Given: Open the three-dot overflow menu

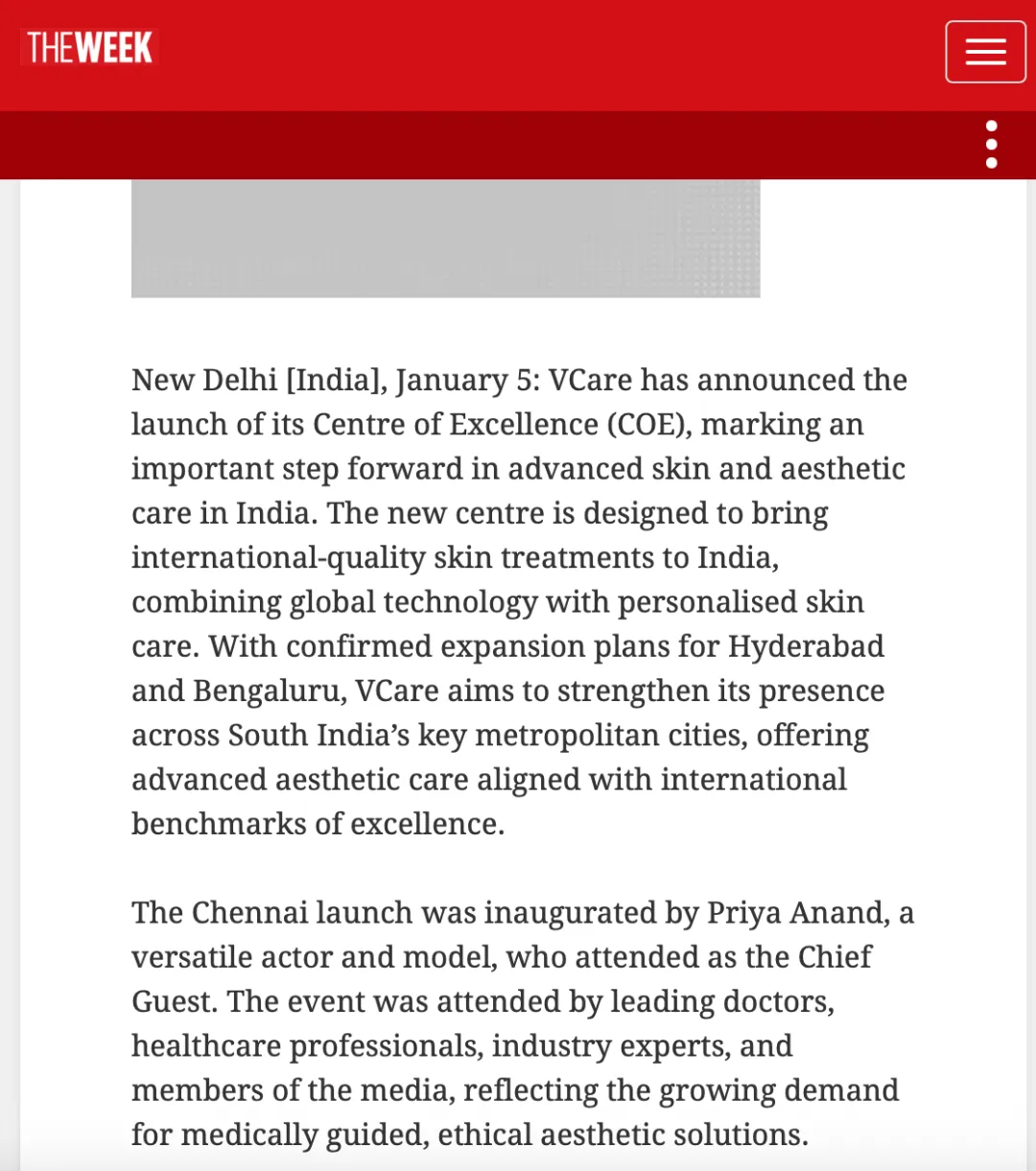Looking at the screenshot, I should click(991, 145).
